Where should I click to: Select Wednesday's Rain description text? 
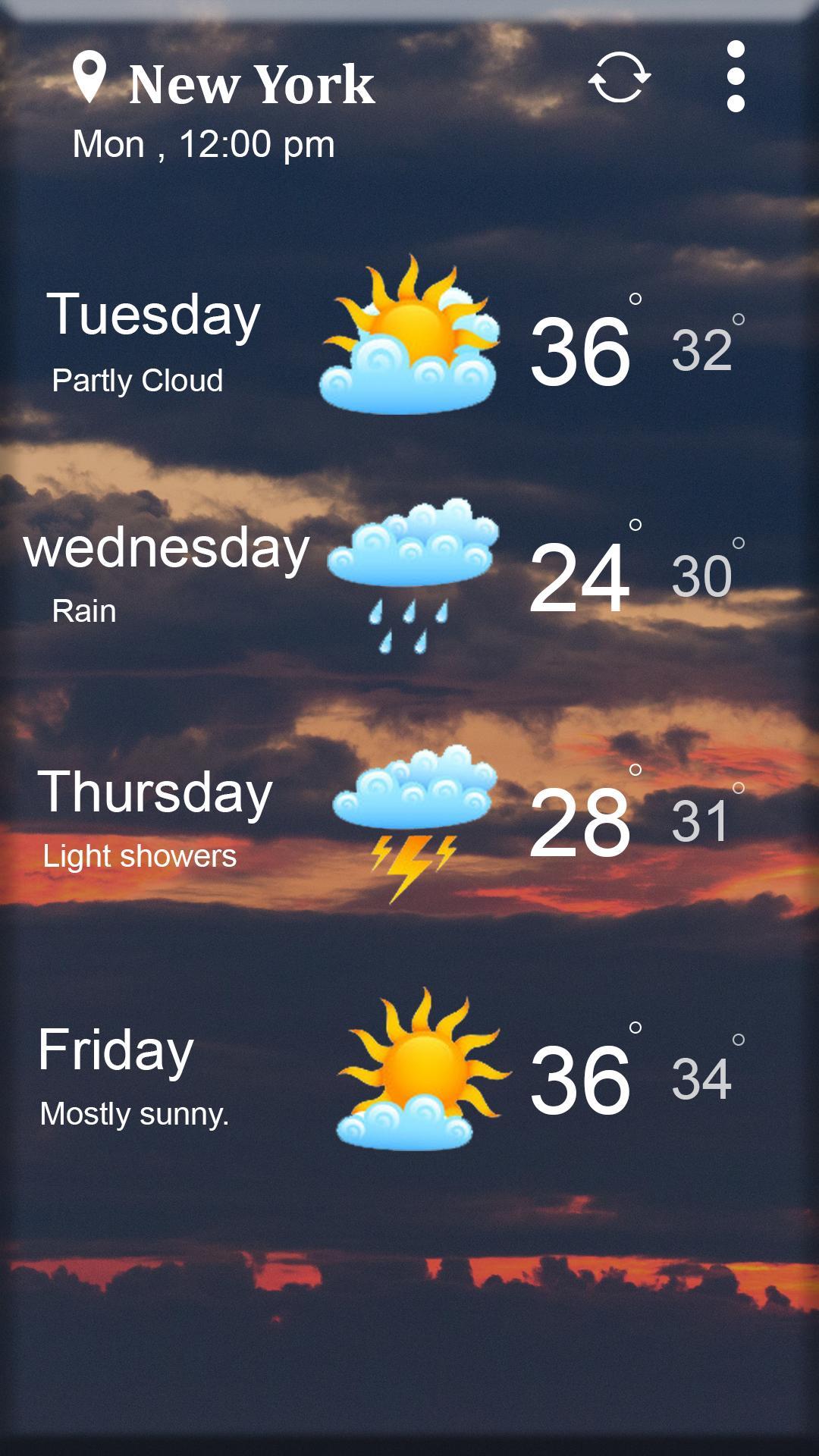click(x=83, y=610)
